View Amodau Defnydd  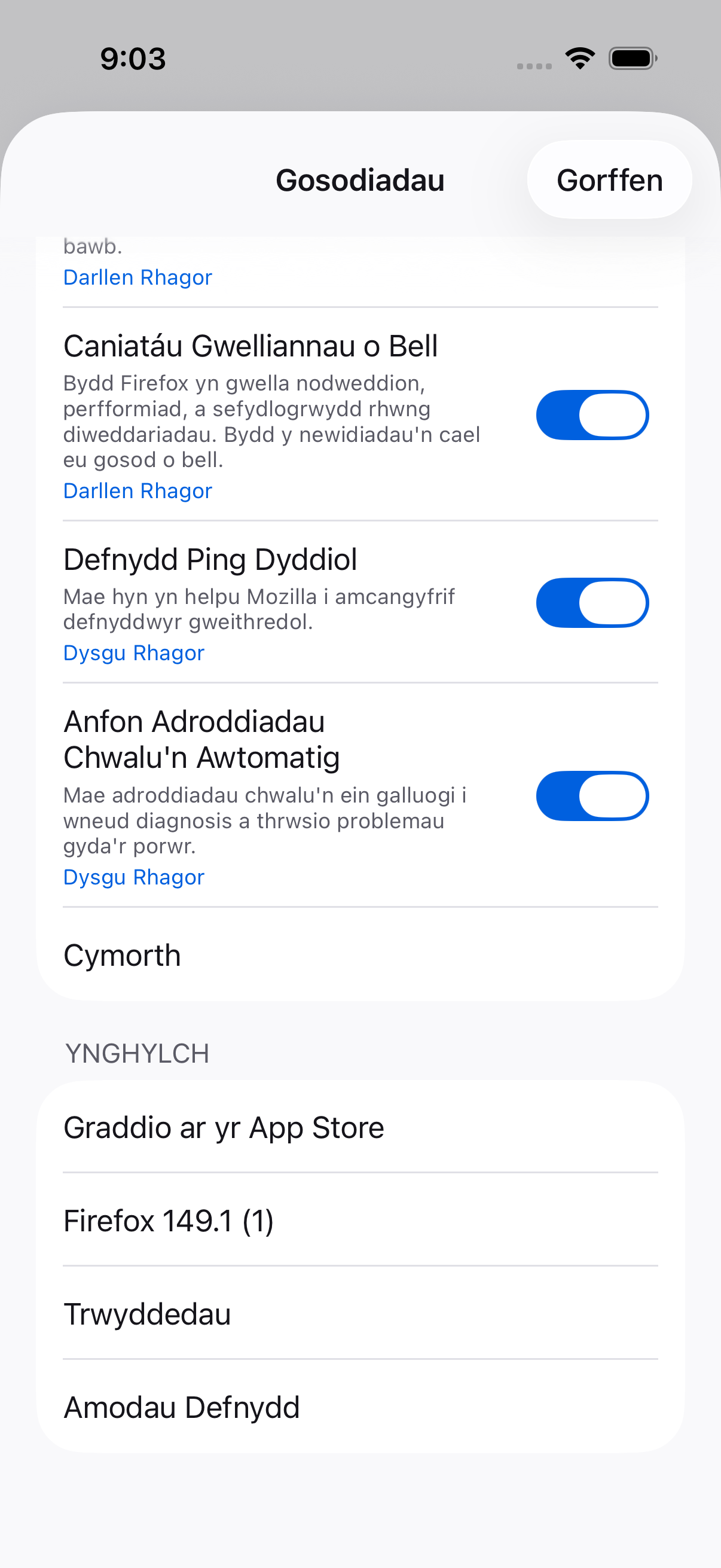pyautogui.click(x=360, y=1407)
